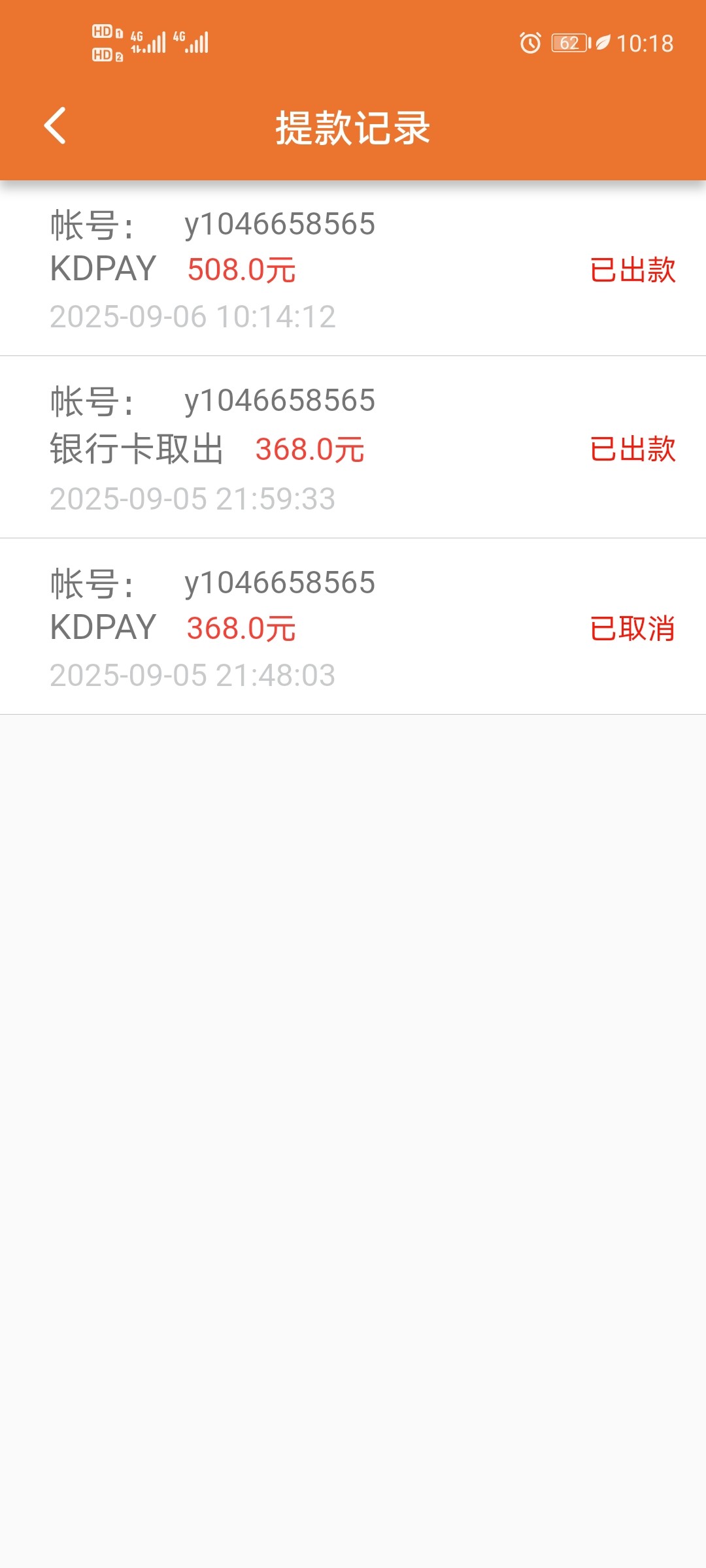Viewport: 706px width, 1568px height.
Task: Select the 已出款 status of the 银行卡取出 record
Action: tap(631, 449)
